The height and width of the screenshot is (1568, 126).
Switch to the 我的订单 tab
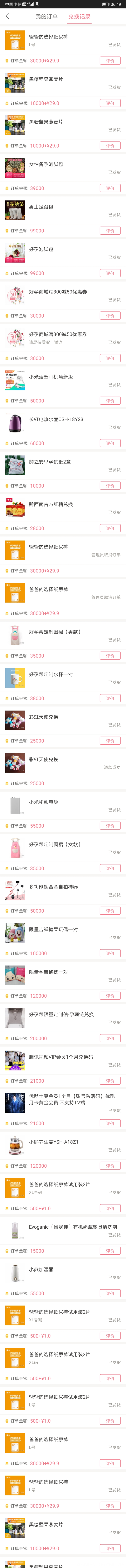point(46,17)
